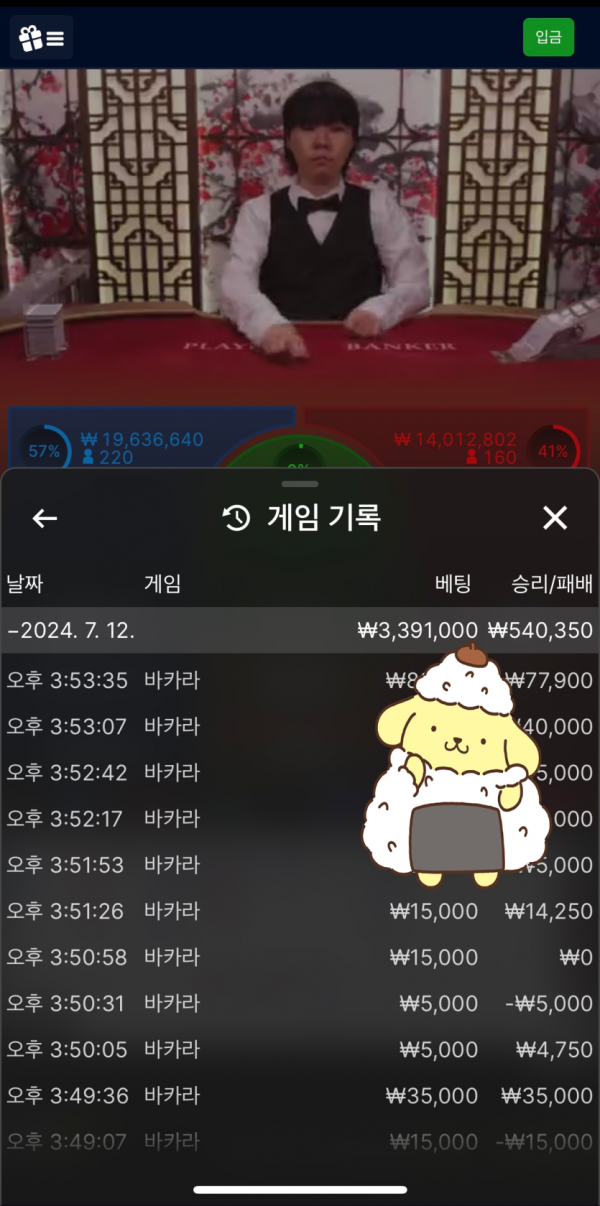Open the 오후 3:50:05 바카라 record
Image resolution: width=600 pixels, height=1206 pixels.
300,1049
